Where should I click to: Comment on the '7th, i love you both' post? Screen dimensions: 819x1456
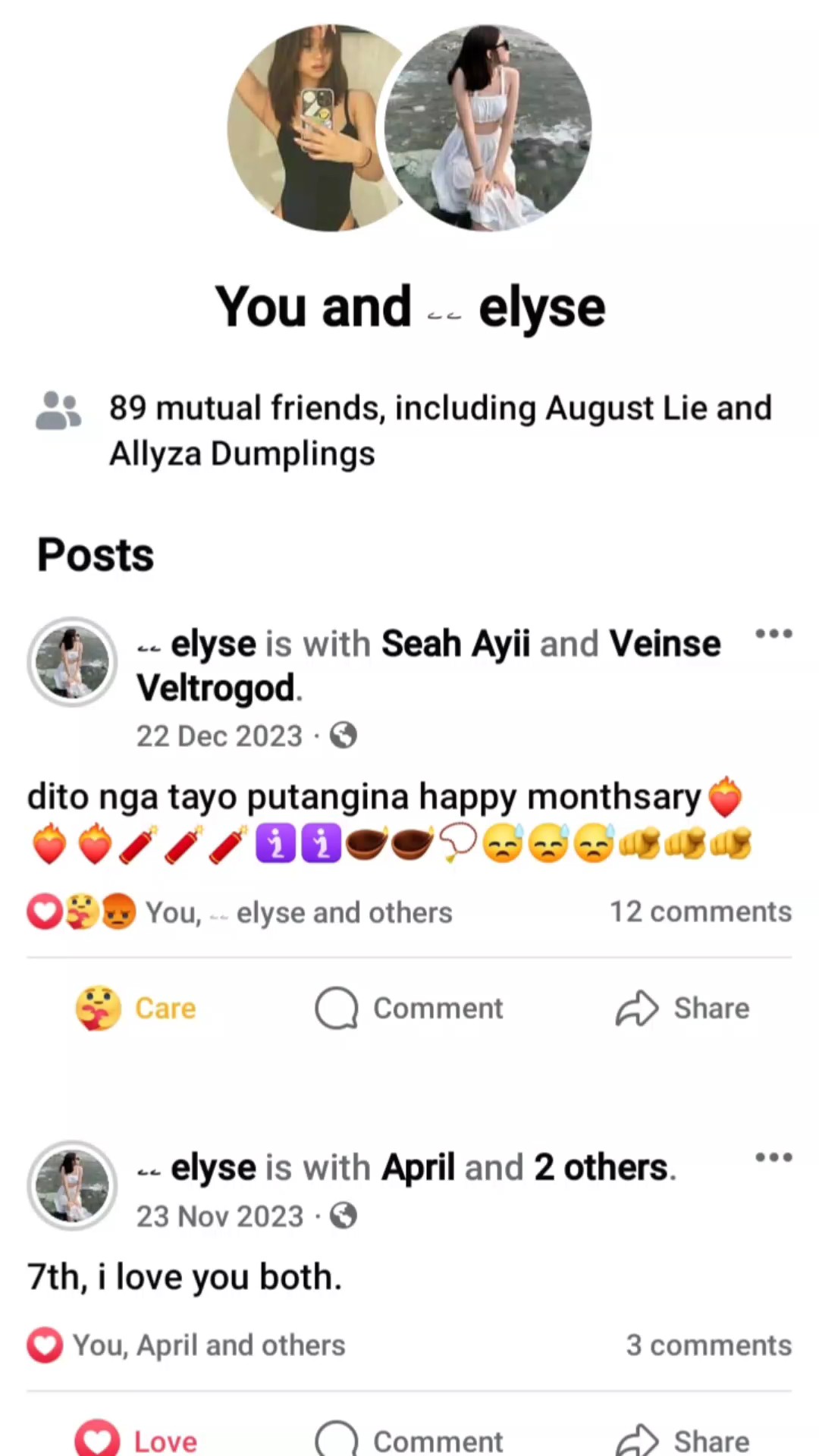coord(409,1439)
